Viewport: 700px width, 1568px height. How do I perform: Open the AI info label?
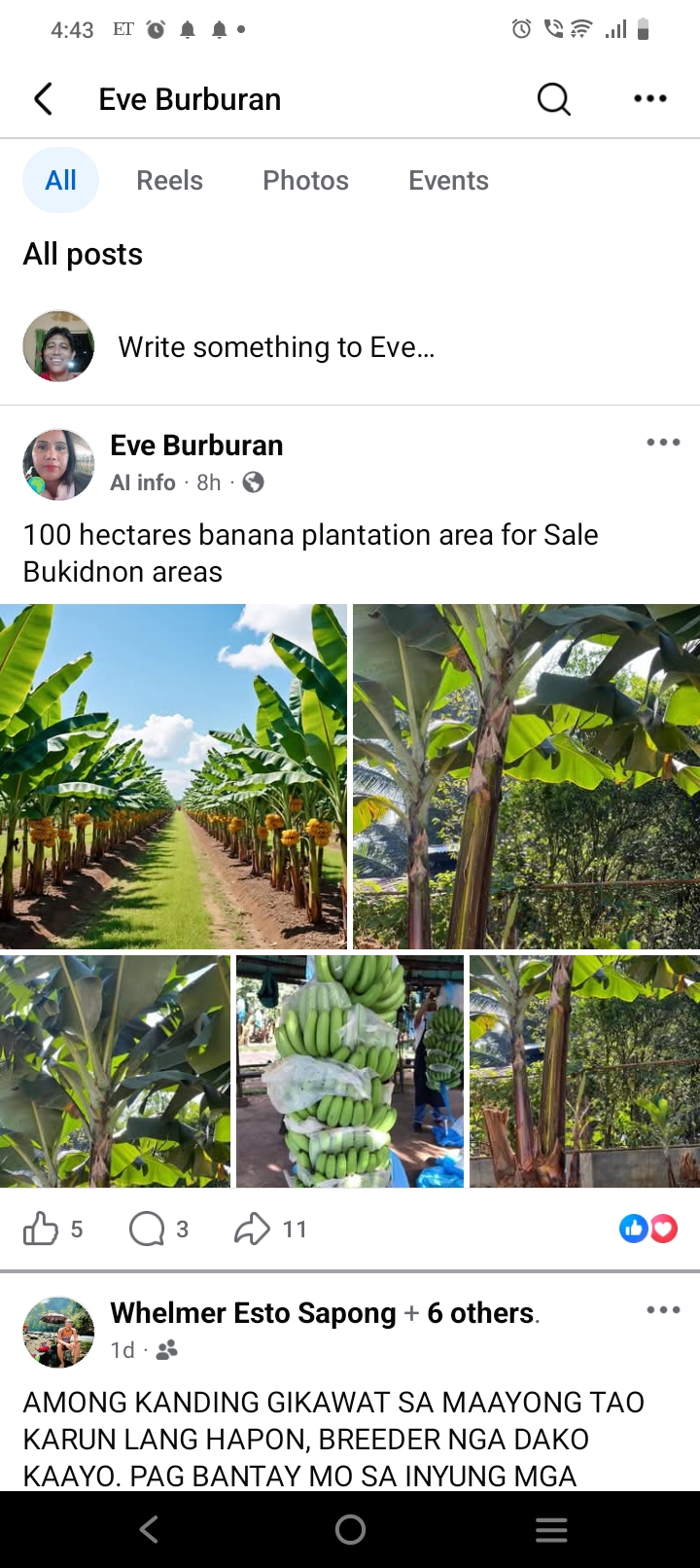pyautogui.click(x=142, y=482)
